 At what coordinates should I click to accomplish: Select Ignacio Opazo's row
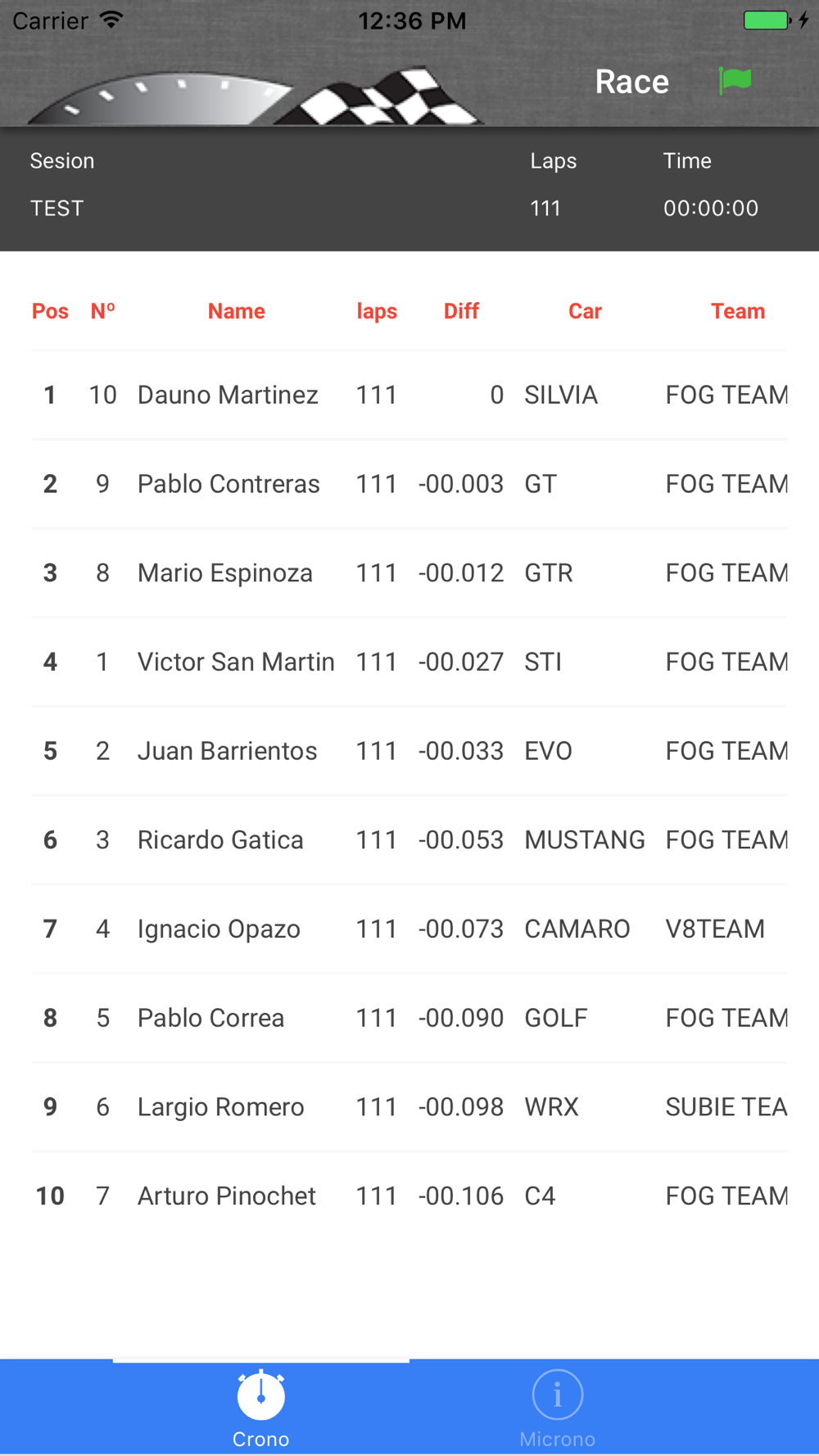pyautogui.click(x=409, y=929)
